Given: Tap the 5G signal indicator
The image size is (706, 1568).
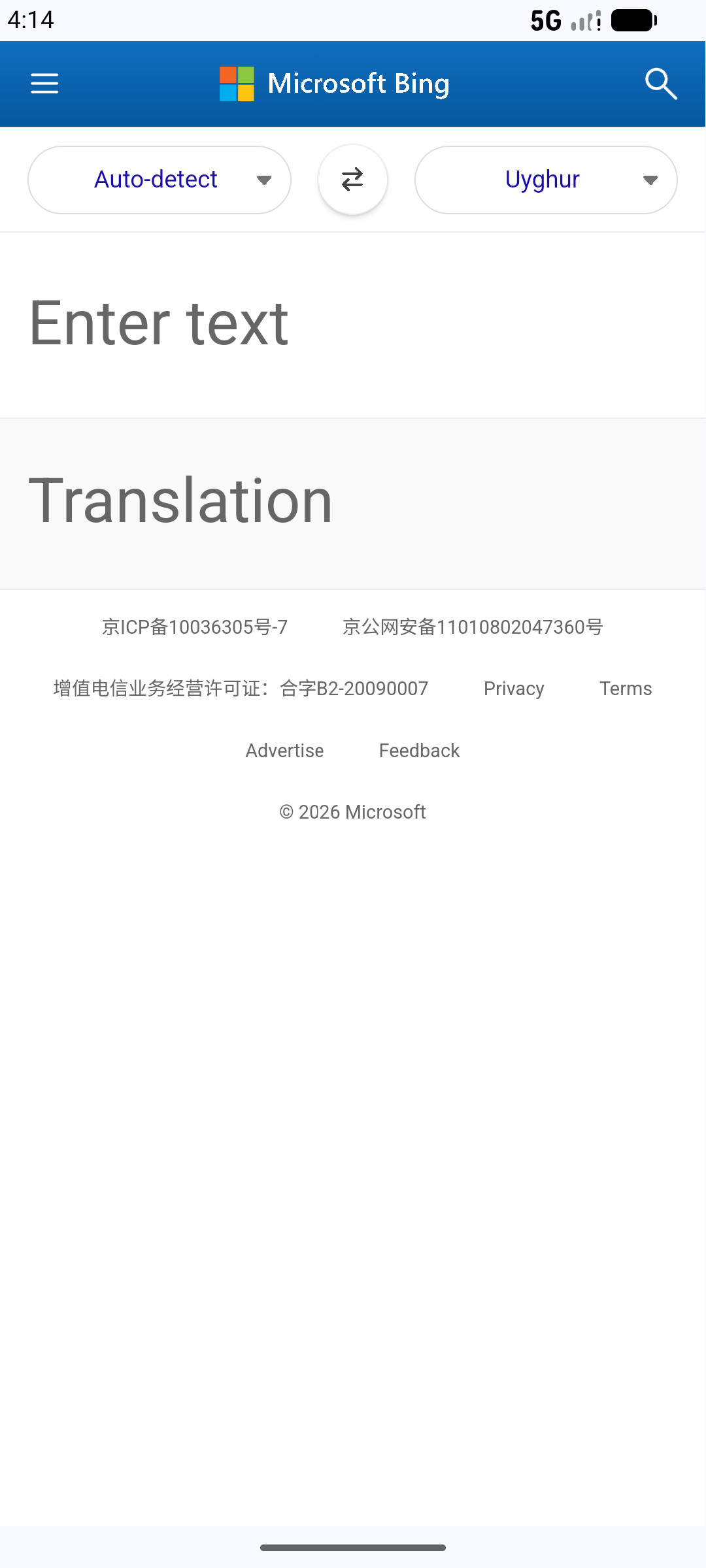Looking at the screenshot, I should tap(545, 20).
